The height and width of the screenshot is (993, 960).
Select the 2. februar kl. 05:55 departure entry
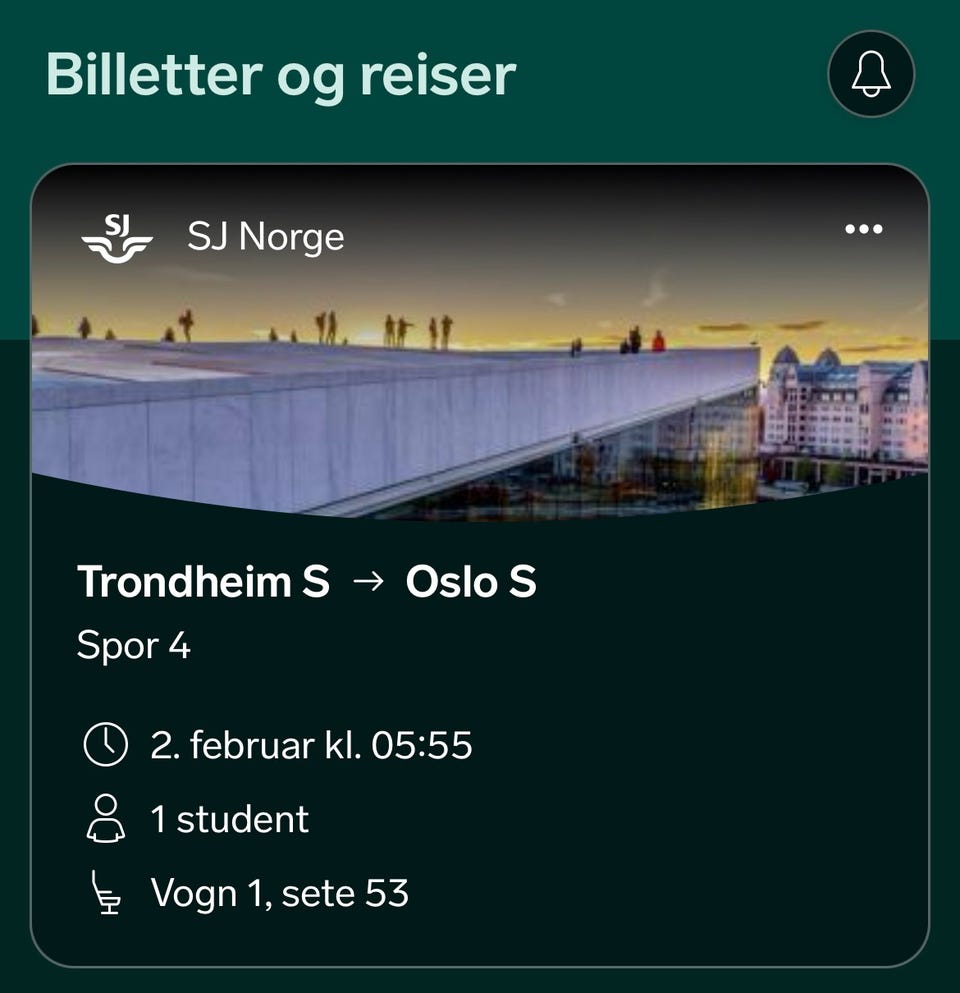(312, 743)
